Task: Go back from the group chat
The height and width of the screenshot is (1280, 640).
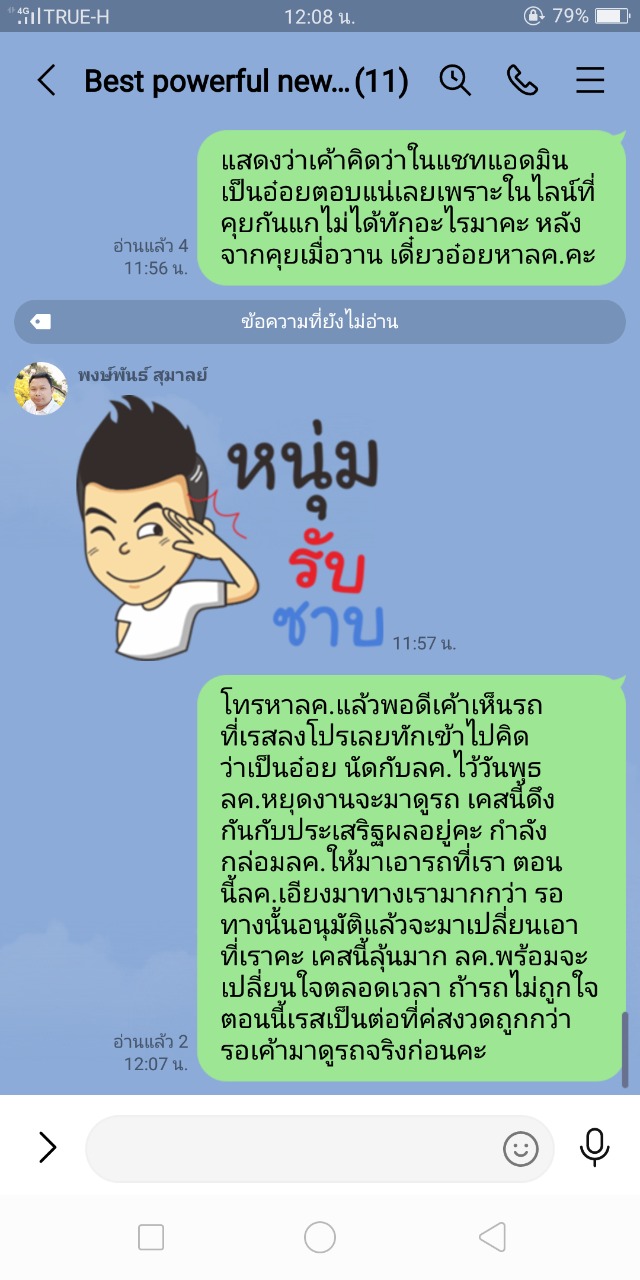Action: point(46,81)
